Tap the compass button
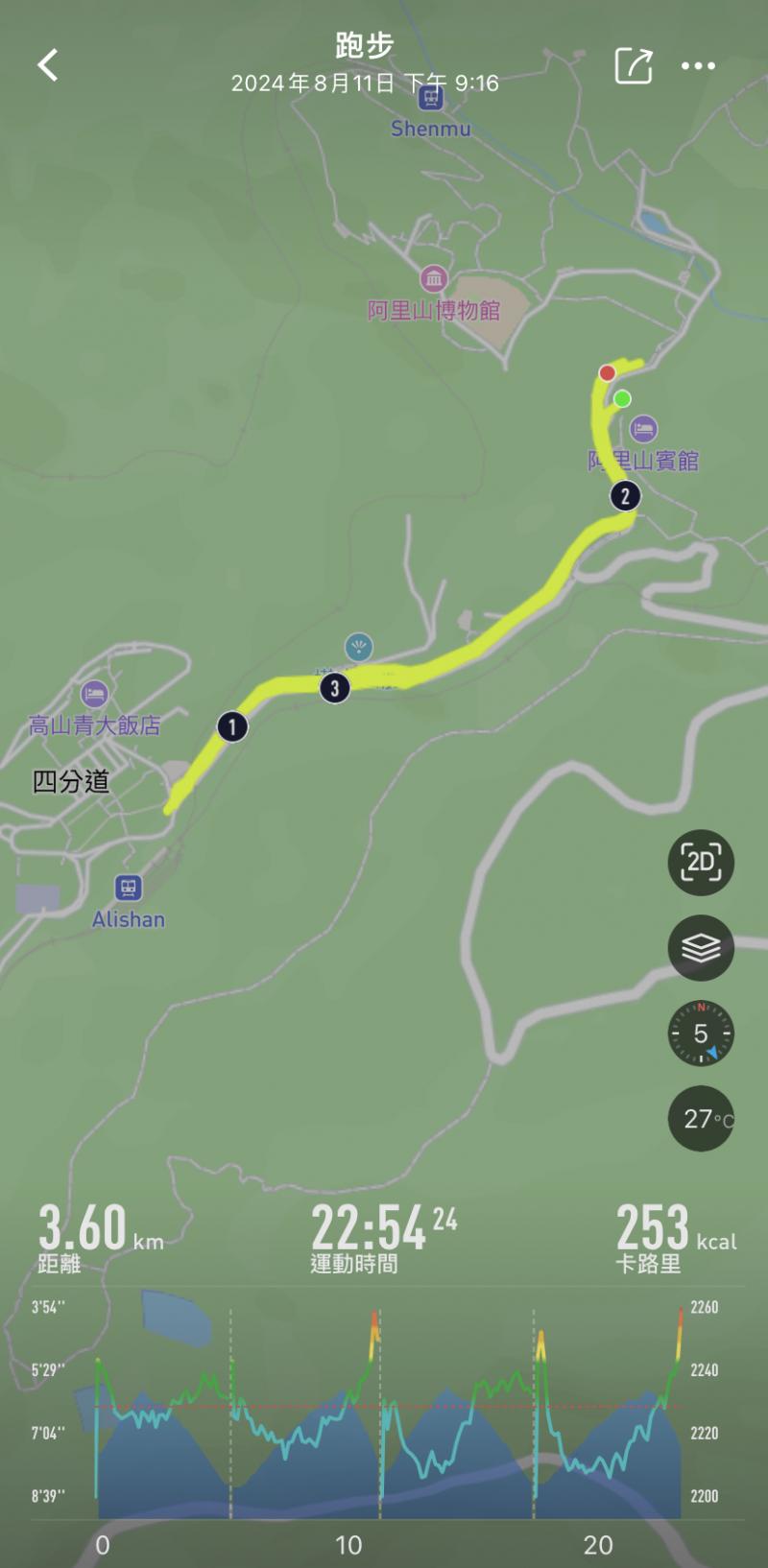 tap(701, 1033)
